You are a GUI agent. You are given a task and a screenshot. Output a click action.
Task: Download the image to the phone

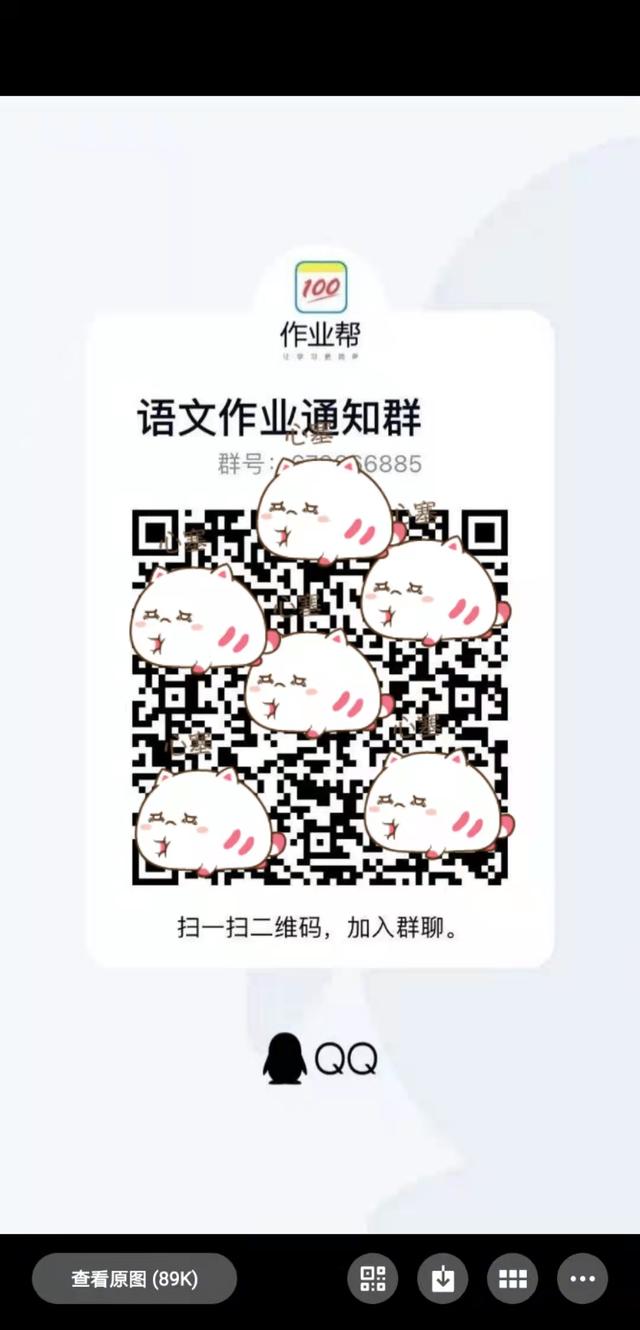[443, 1278]
